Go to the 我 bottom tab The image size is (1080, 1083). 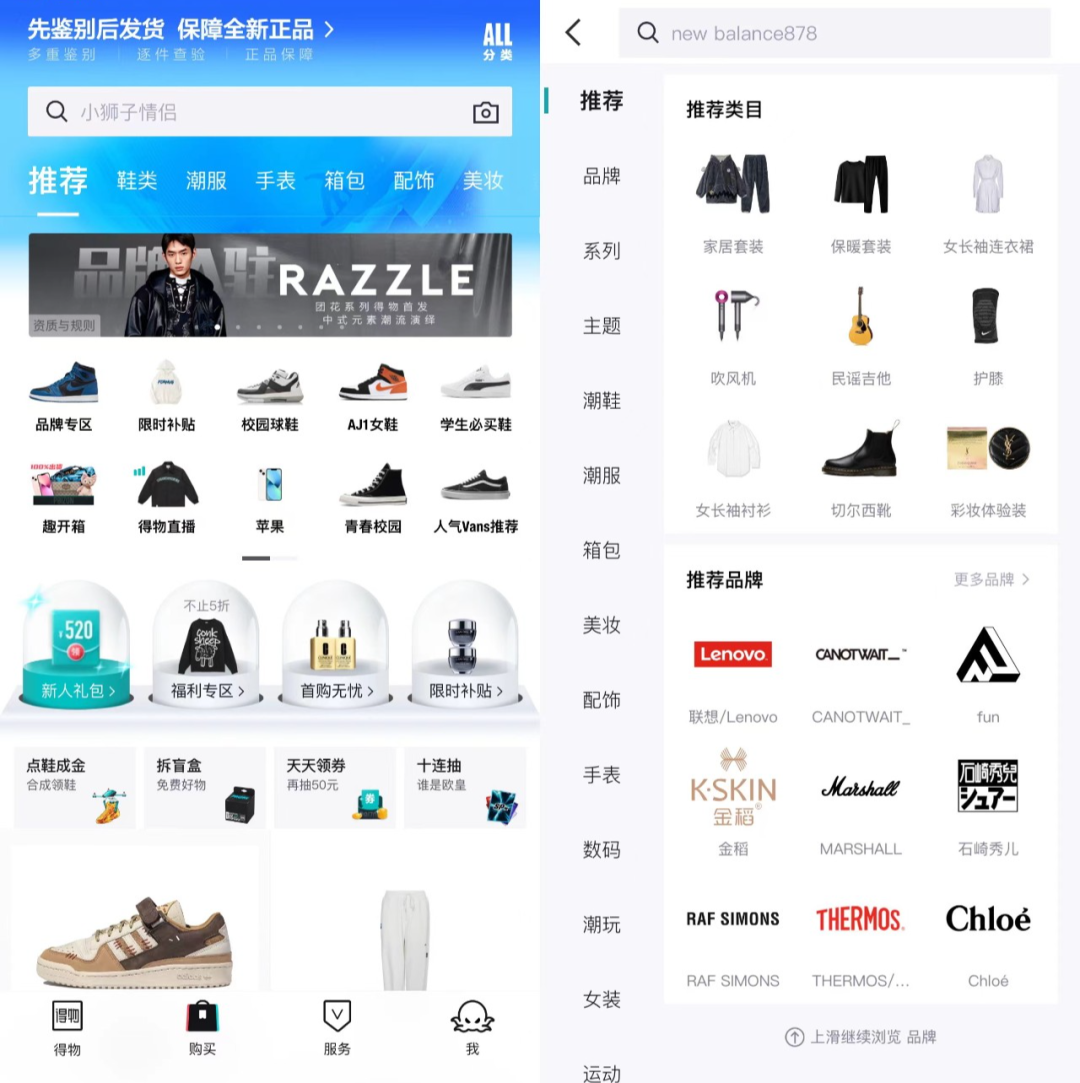(x=472, y=1027)
